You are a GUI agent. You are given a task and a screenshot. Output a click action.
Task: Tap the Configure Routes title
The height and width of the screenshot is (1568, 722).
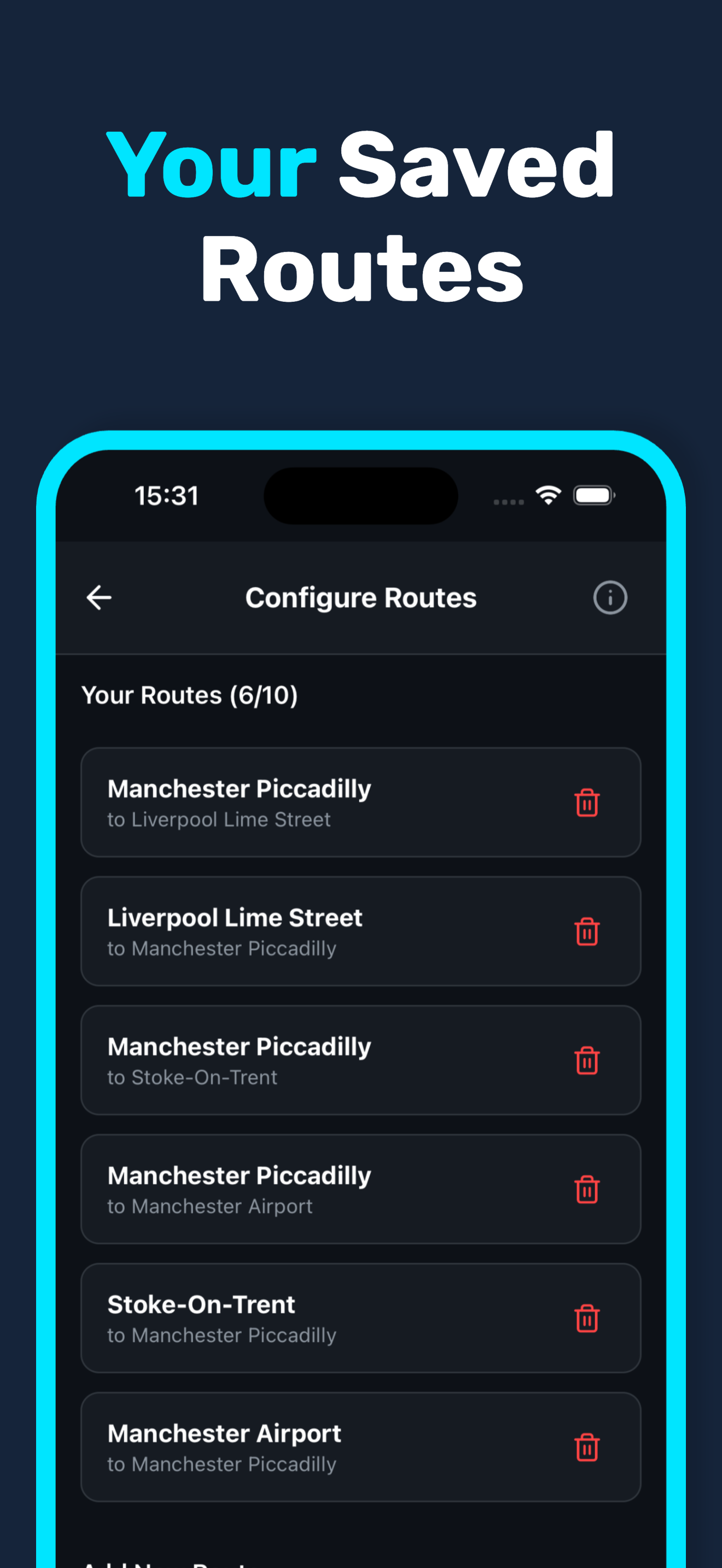point(360,597)
